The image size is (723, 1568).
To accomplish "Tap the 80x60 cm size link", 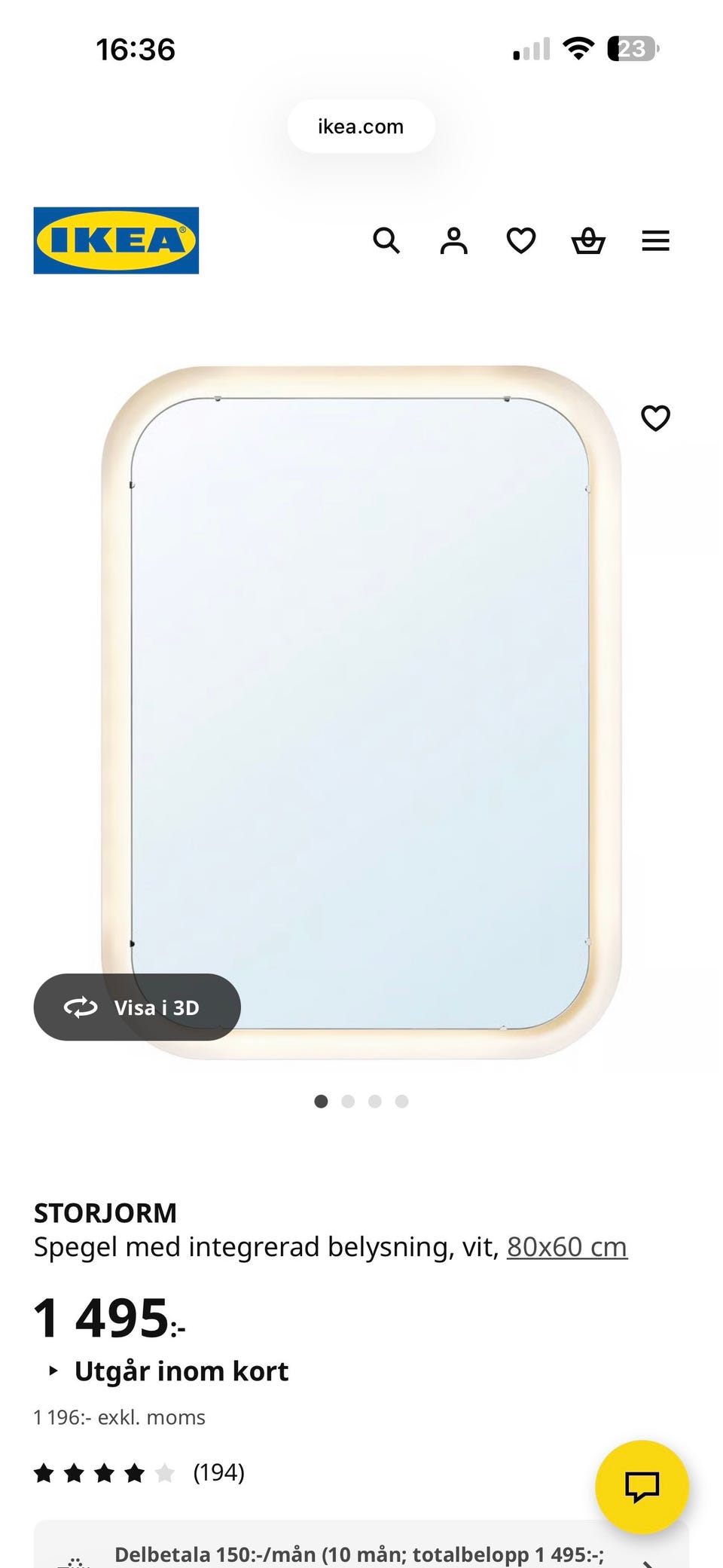I will [566, 1246].
